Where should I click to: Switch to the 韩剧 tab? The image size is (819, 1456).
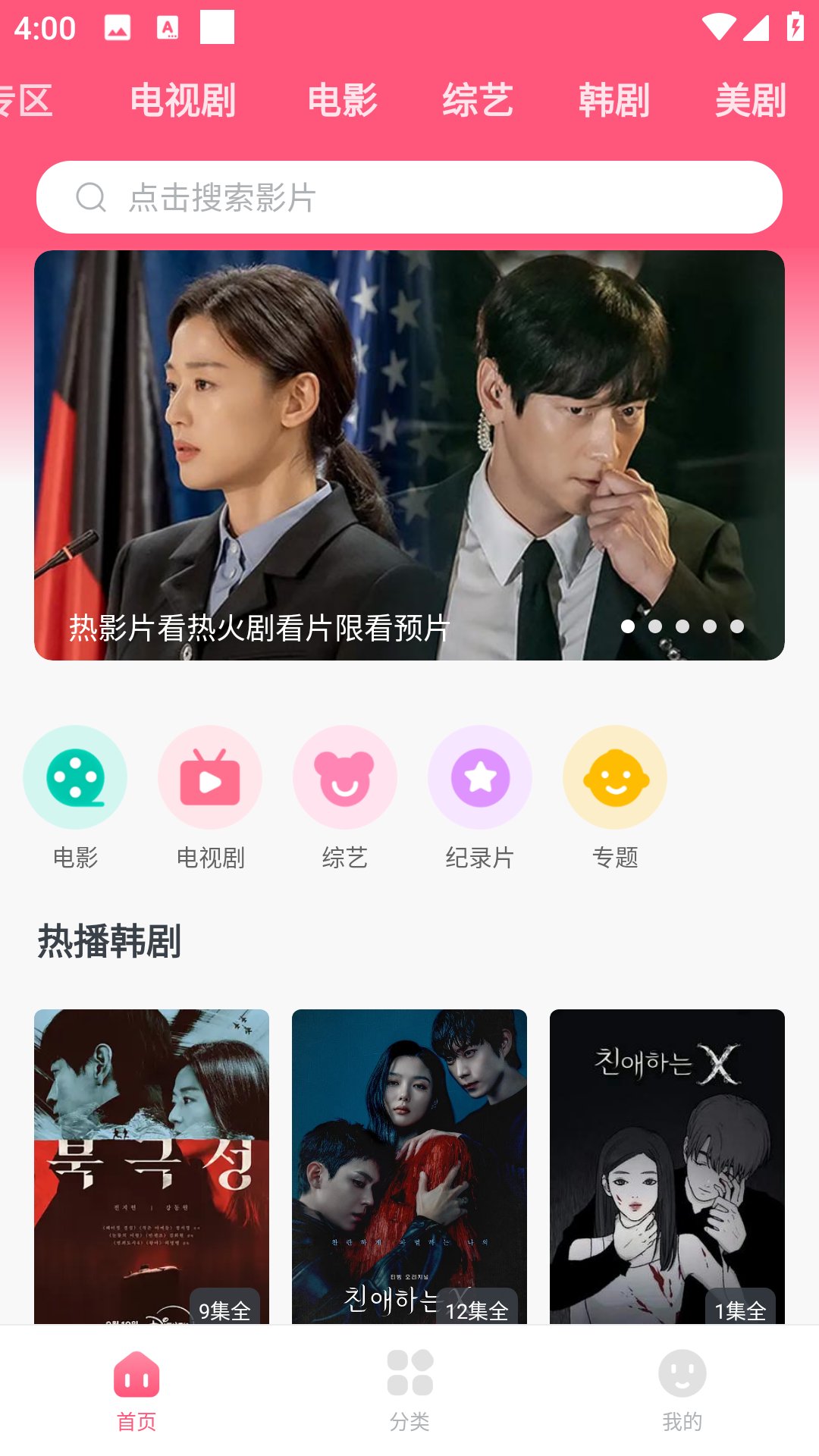point(615,99)
